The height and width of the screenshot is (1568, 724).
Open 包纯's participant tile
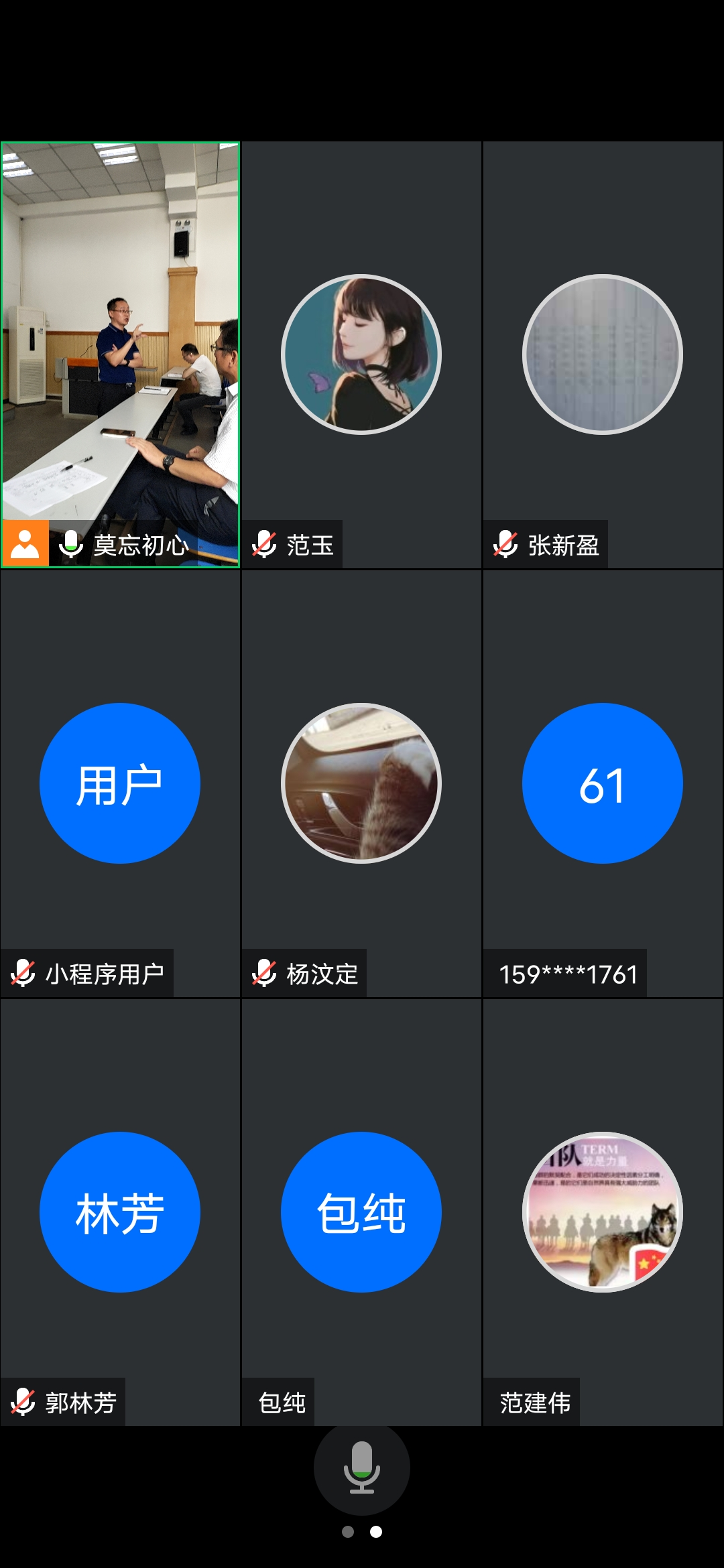coord(361,1212)
